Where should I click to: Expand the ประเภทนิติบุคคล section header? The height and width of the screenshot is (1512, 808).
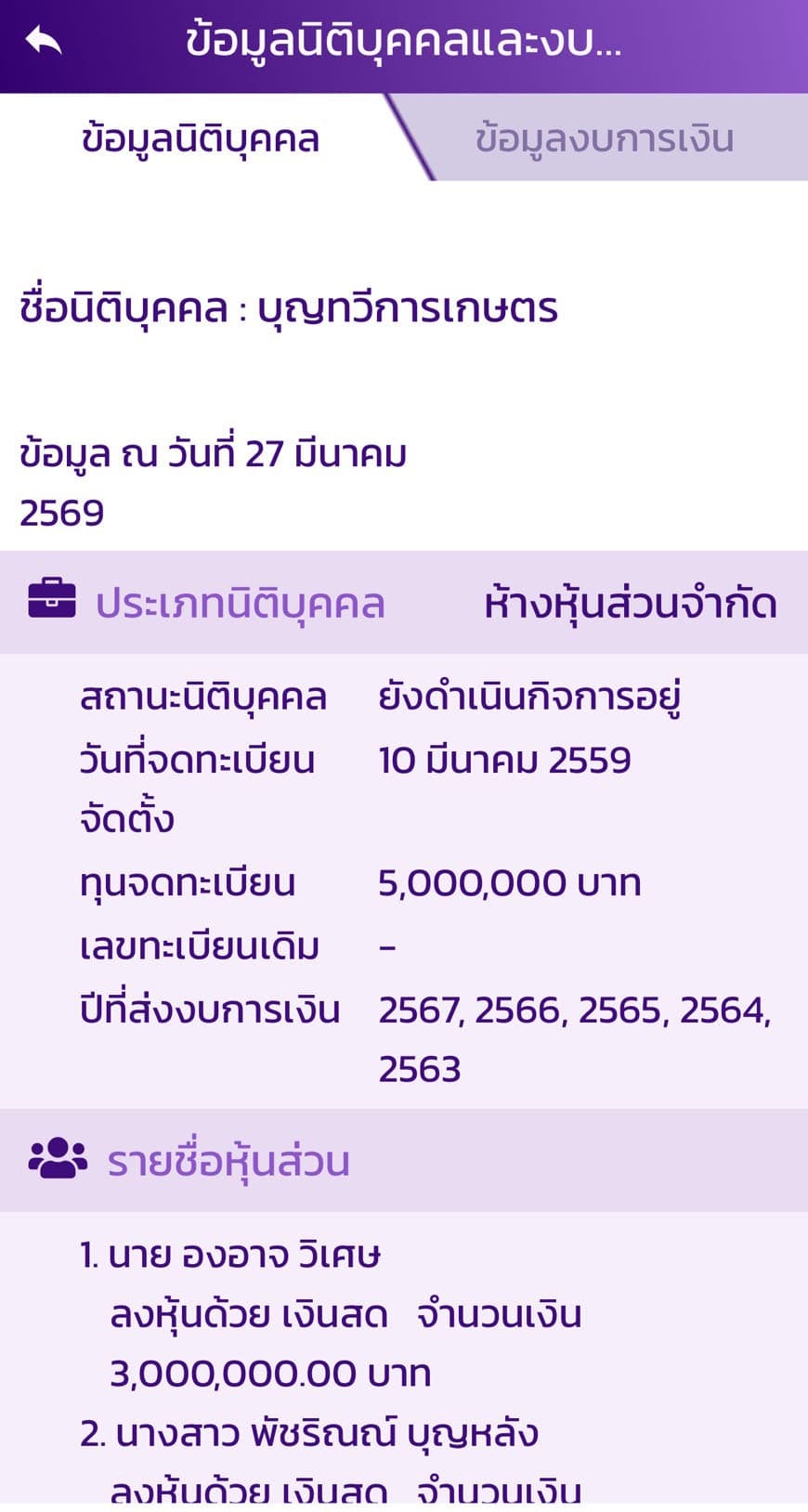tap(241, 603)
